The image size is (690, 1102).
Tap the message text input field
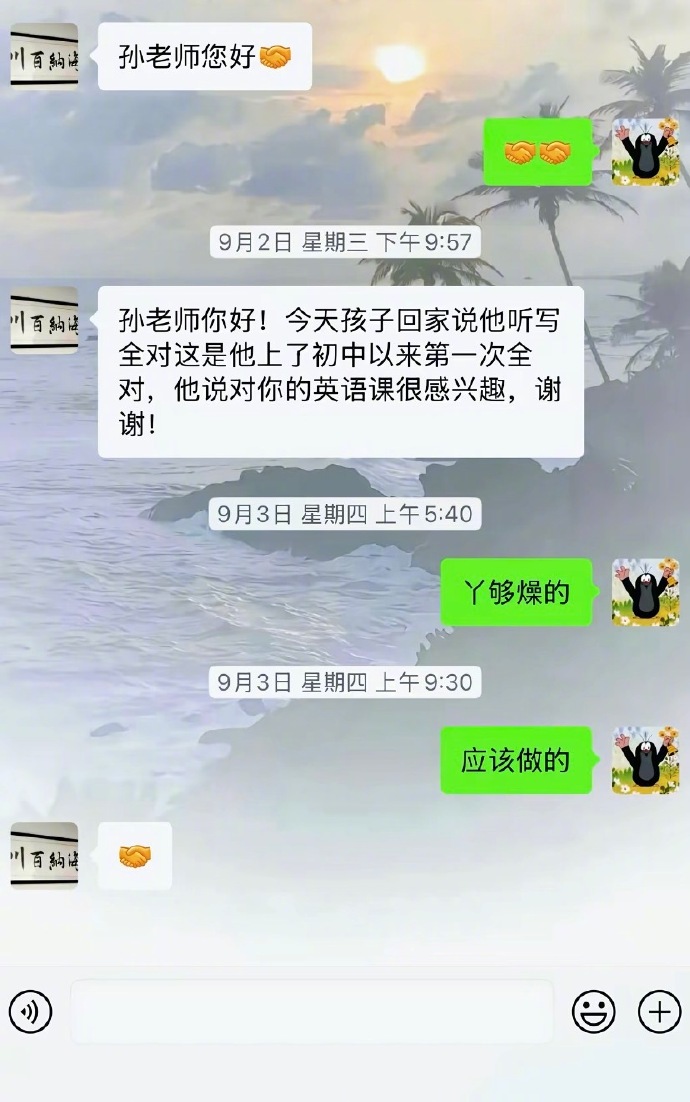(312, 1011)
